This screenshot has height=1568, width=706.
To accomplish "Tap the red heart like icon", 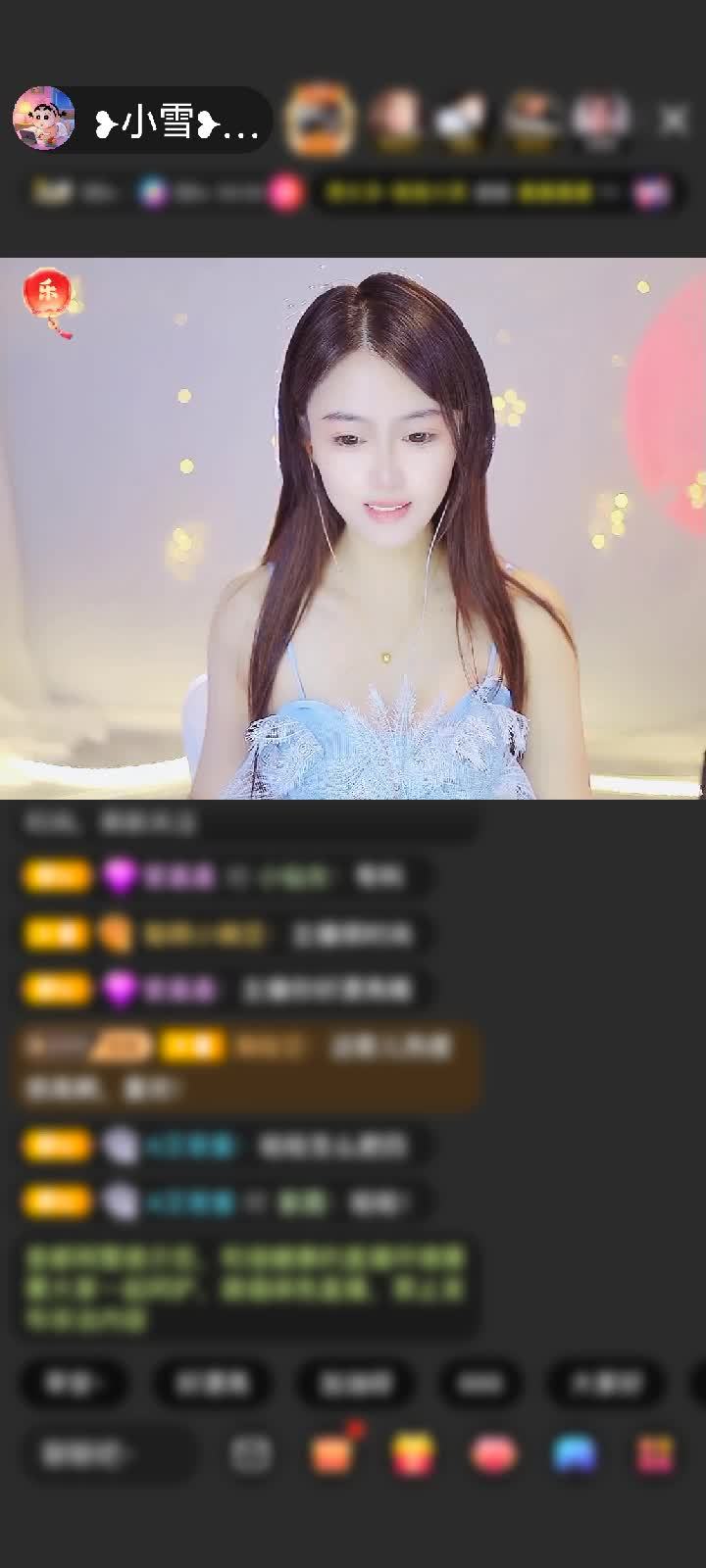I will pos(493,1453).
